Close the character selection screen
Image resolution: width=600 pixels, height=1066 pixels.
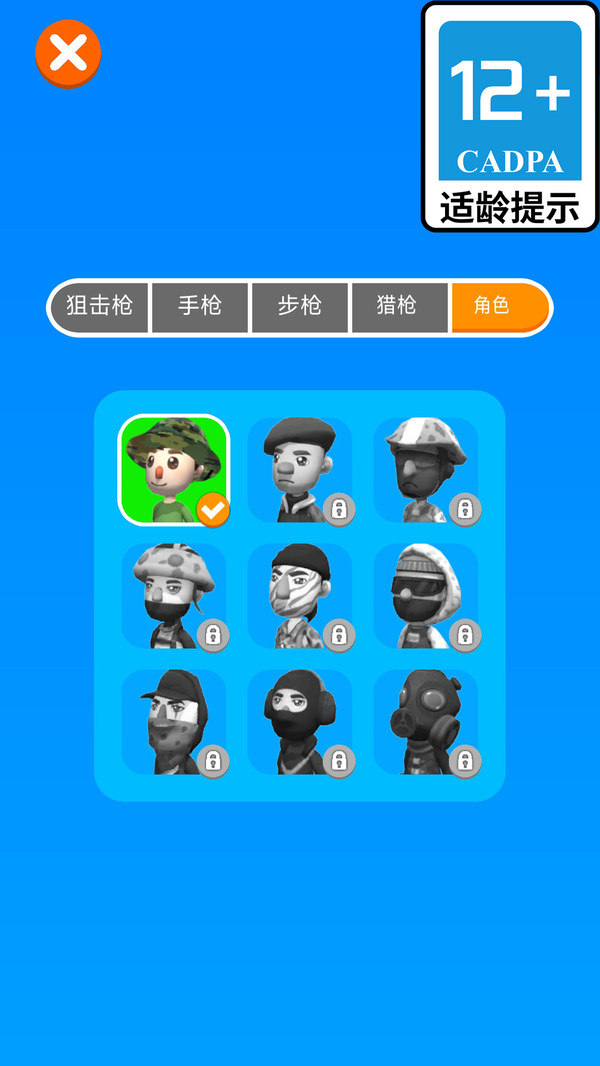(68, 54)
